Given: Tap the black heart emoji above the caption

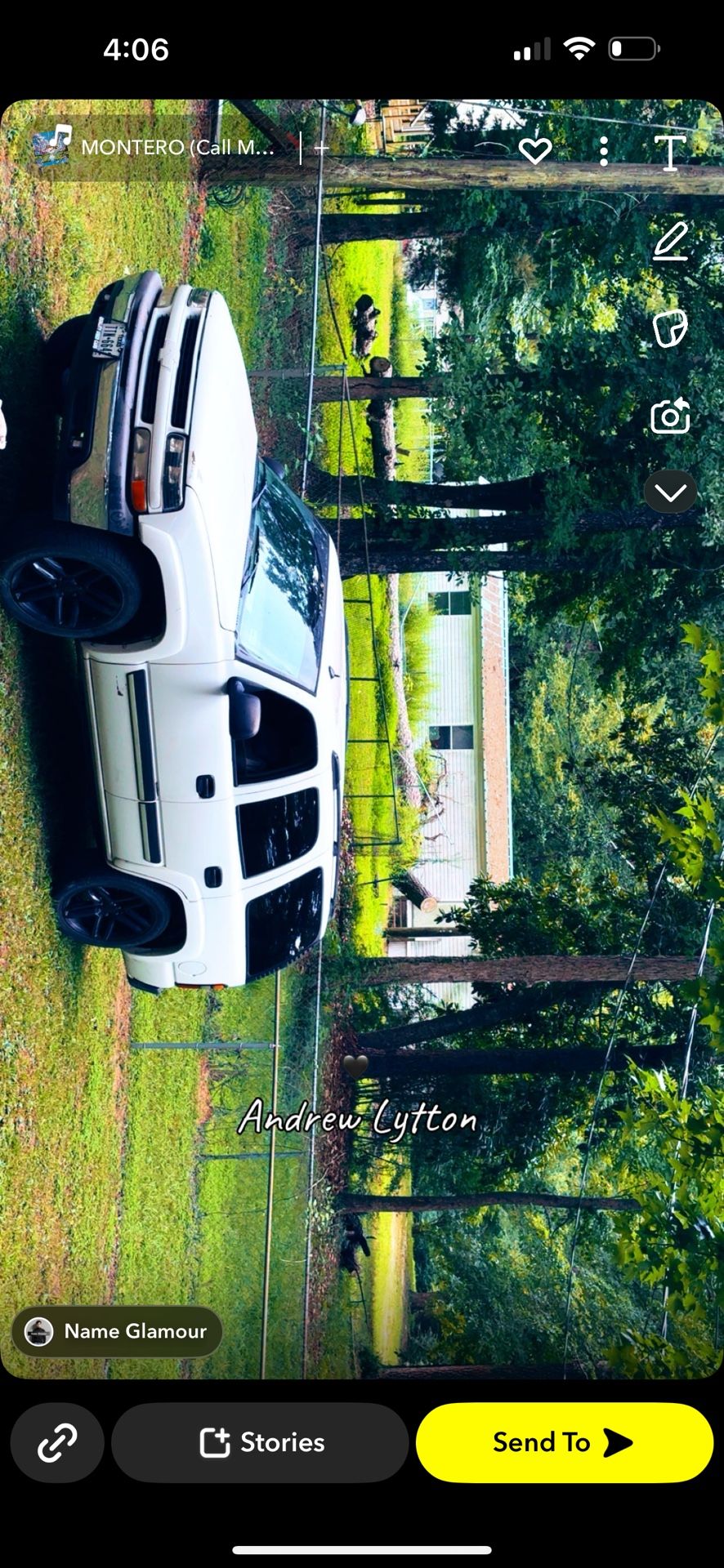Looking at the screenshot, I should [x=355, y=1067].
